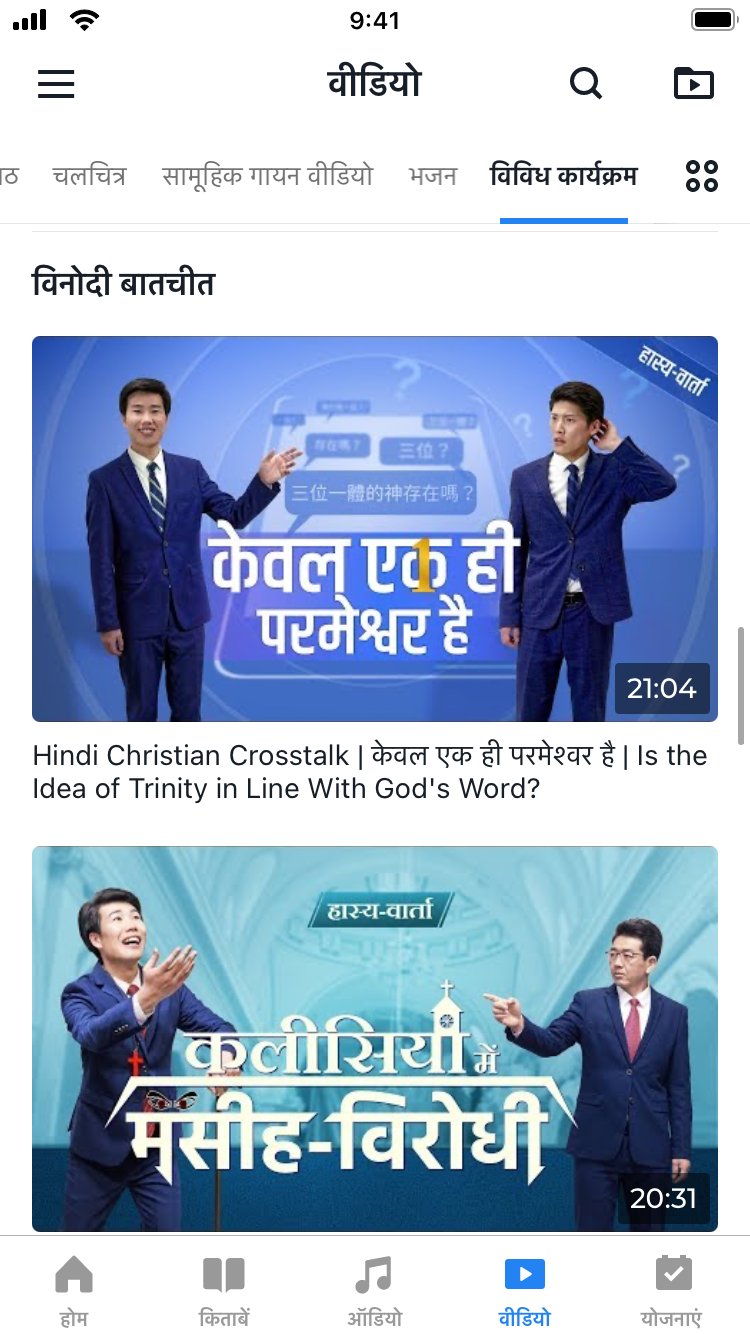The width and height of the screenshot is (750, 1334).
Task: Select the विविध कार्यक्रम tab
Action: click(563, 177)
